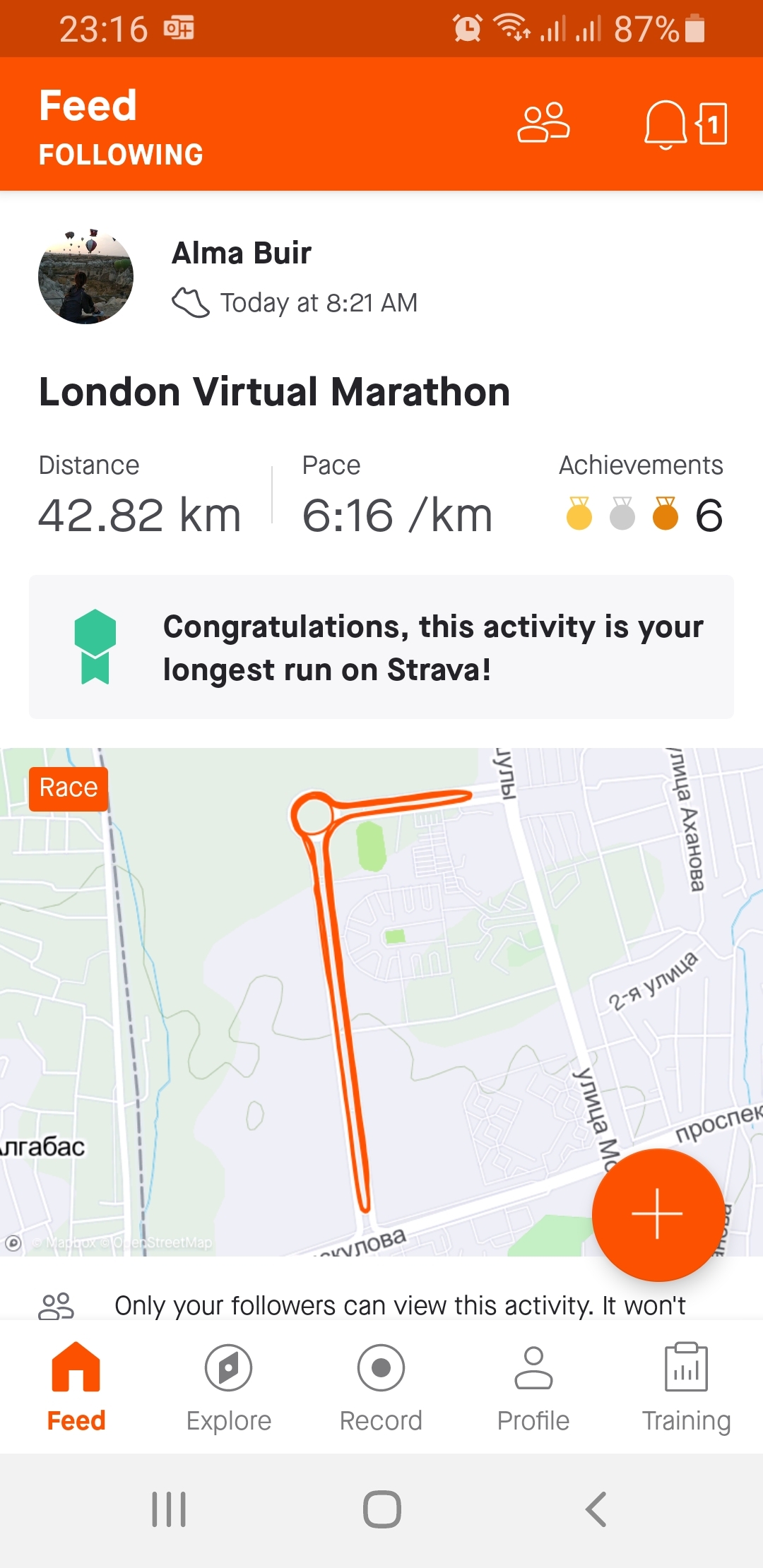763x1568 pixels.
Task: Open the Following feed dropdown
Action: [121, 155]
